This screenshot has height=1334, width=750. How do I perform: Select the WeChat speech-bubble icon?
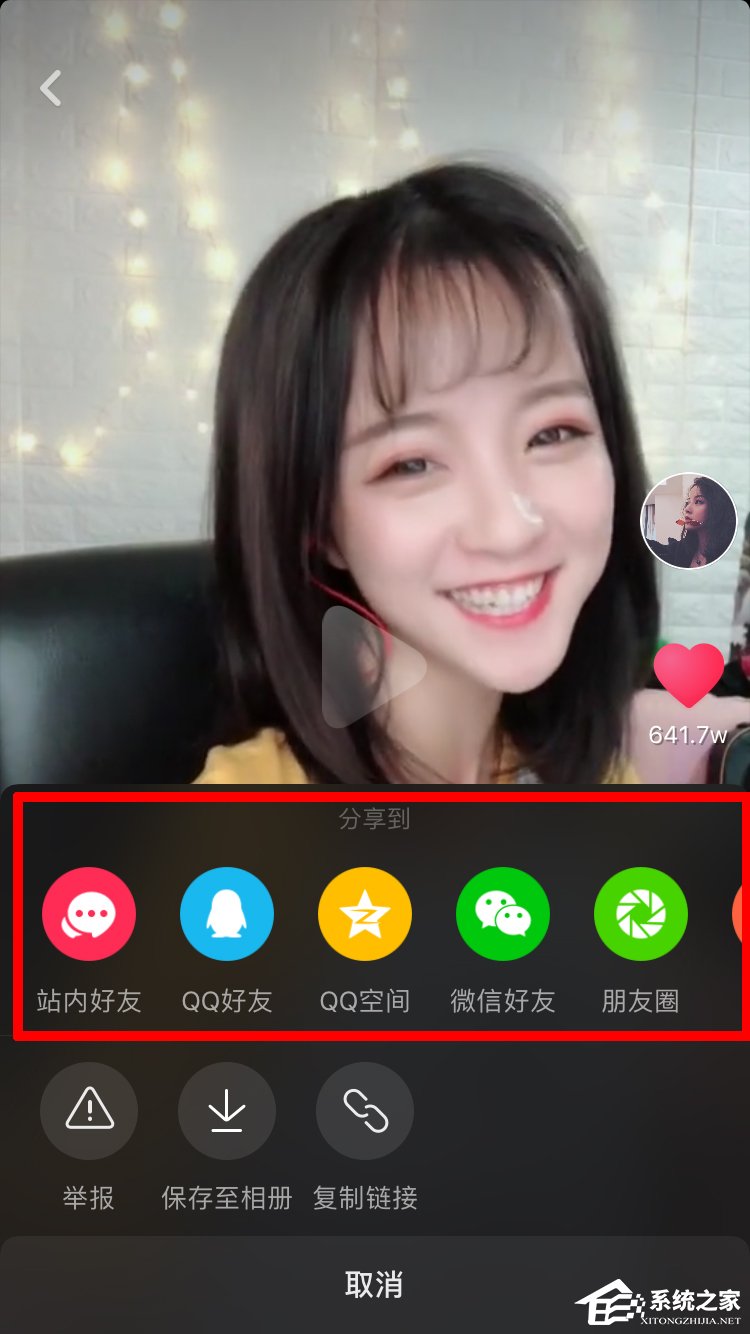pos(502,913)
